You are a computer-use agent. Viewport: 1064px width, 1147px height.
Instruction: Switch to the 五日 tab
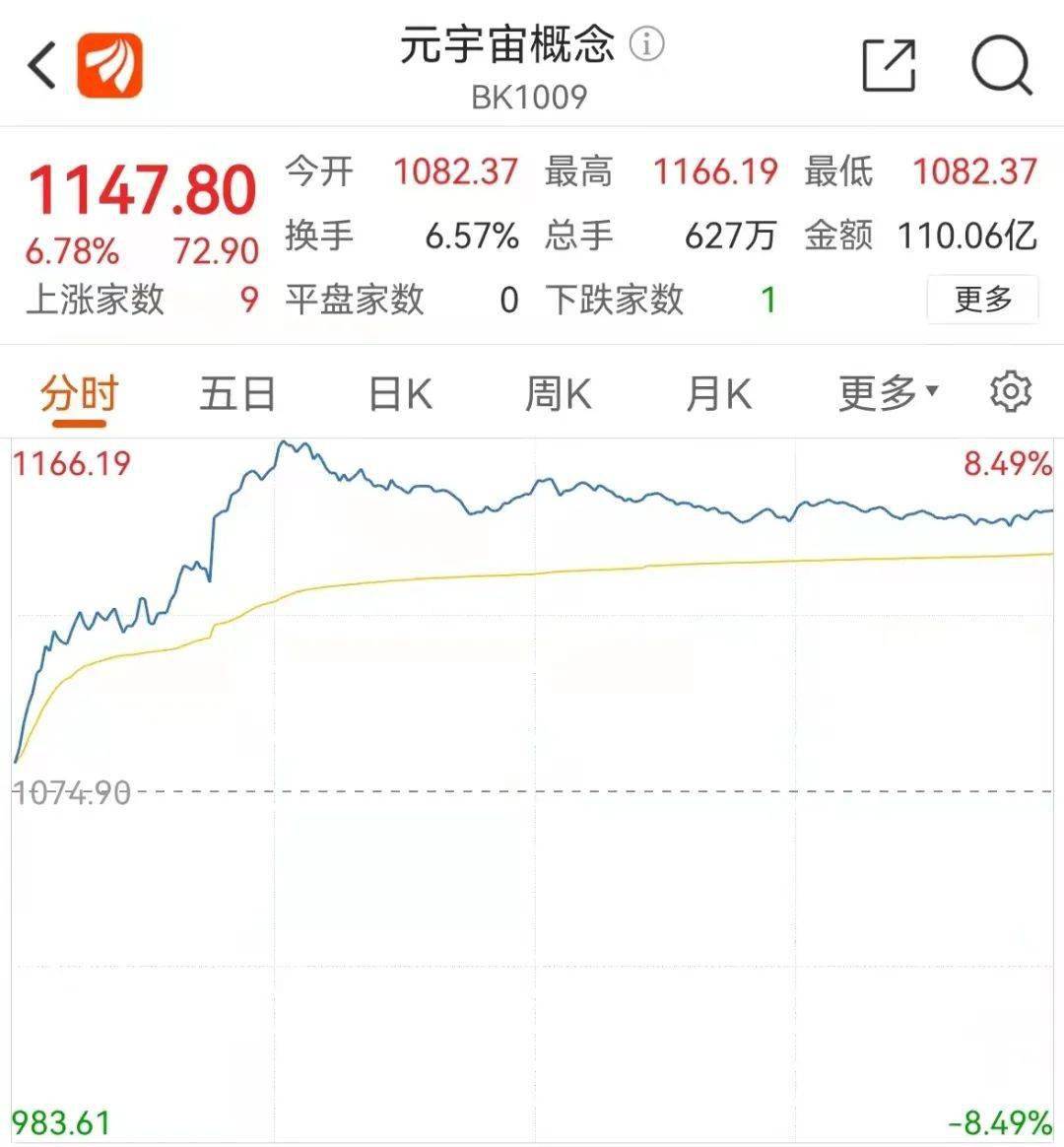pos(237,395)
